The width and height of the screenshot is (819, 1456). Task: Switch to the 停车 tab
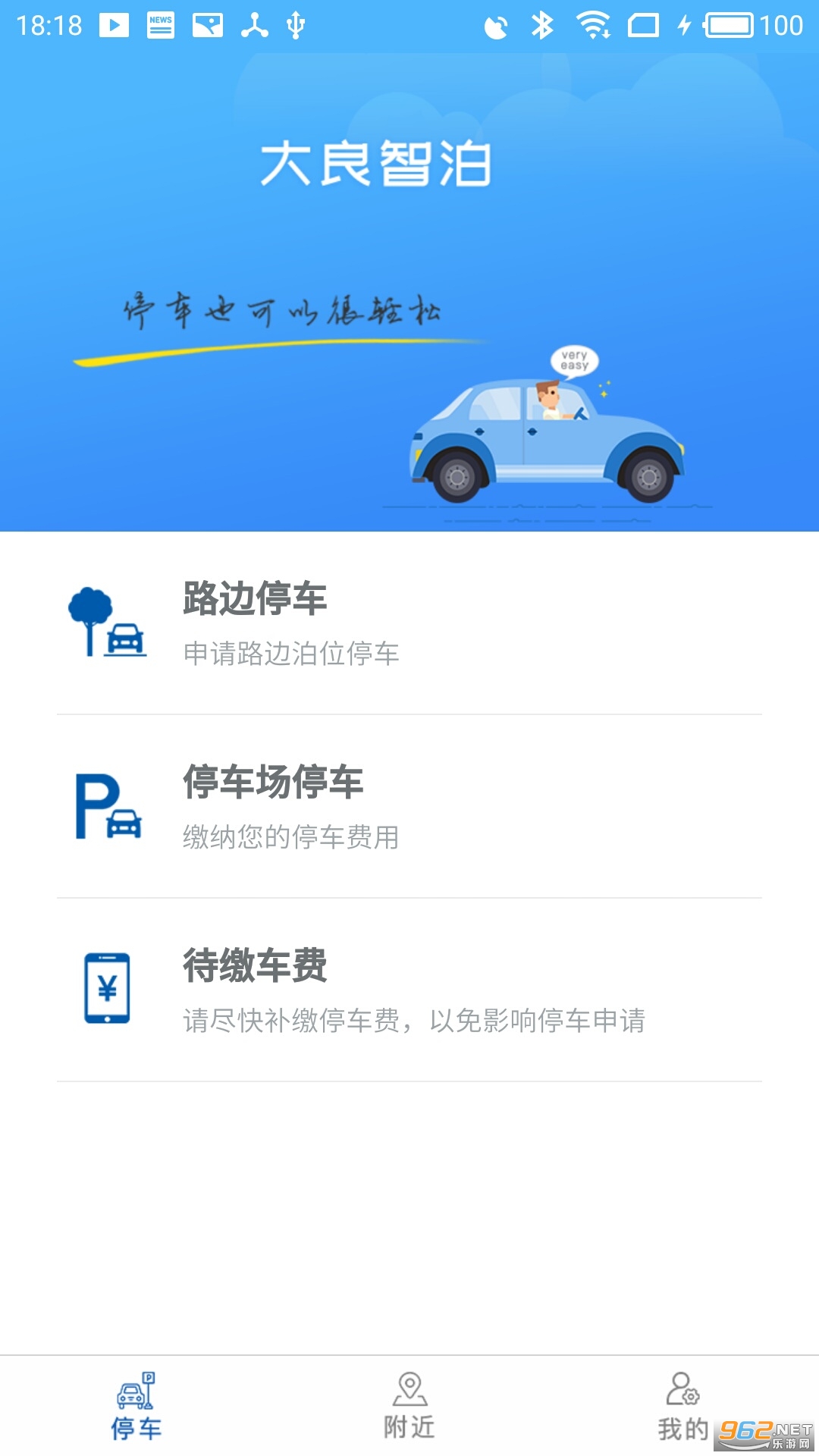(x=136, y=1406)
